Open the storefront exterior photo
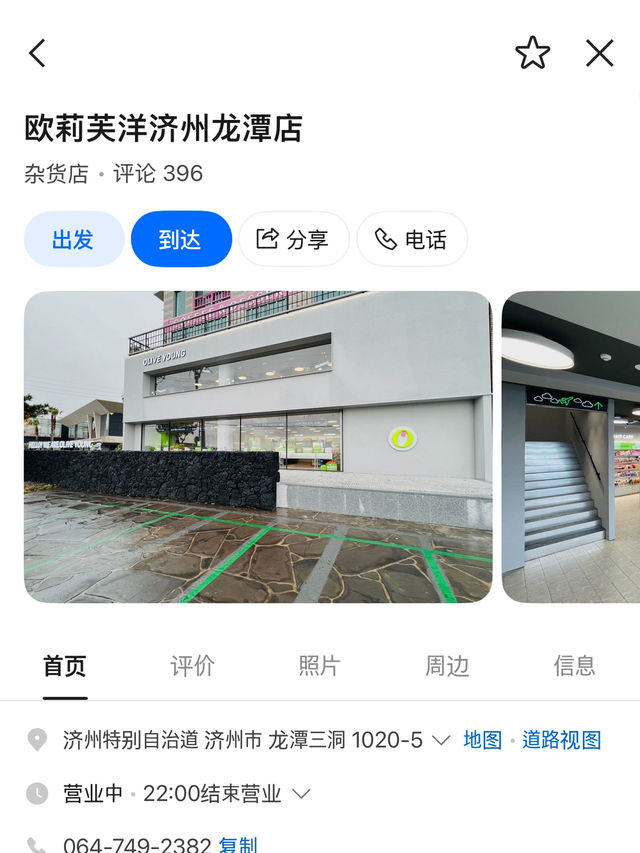 pyautogui.click(x=258, y=447)
